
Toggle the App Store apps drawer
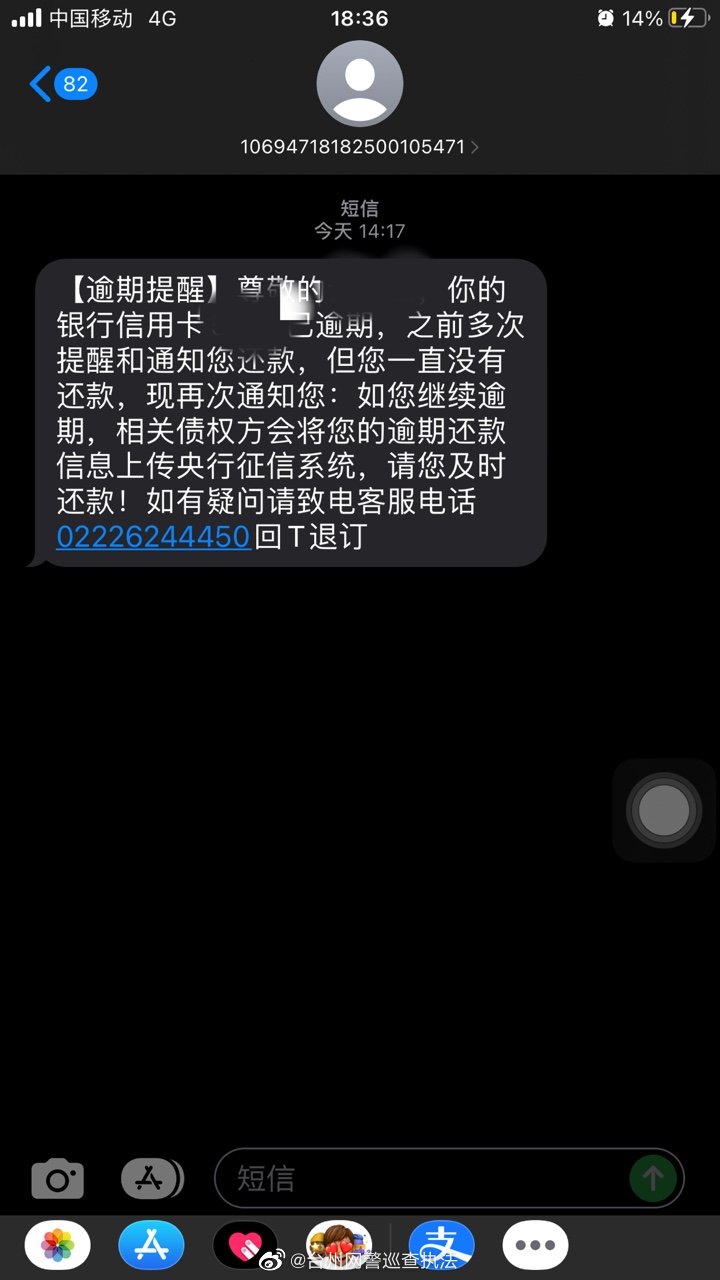152,1179
